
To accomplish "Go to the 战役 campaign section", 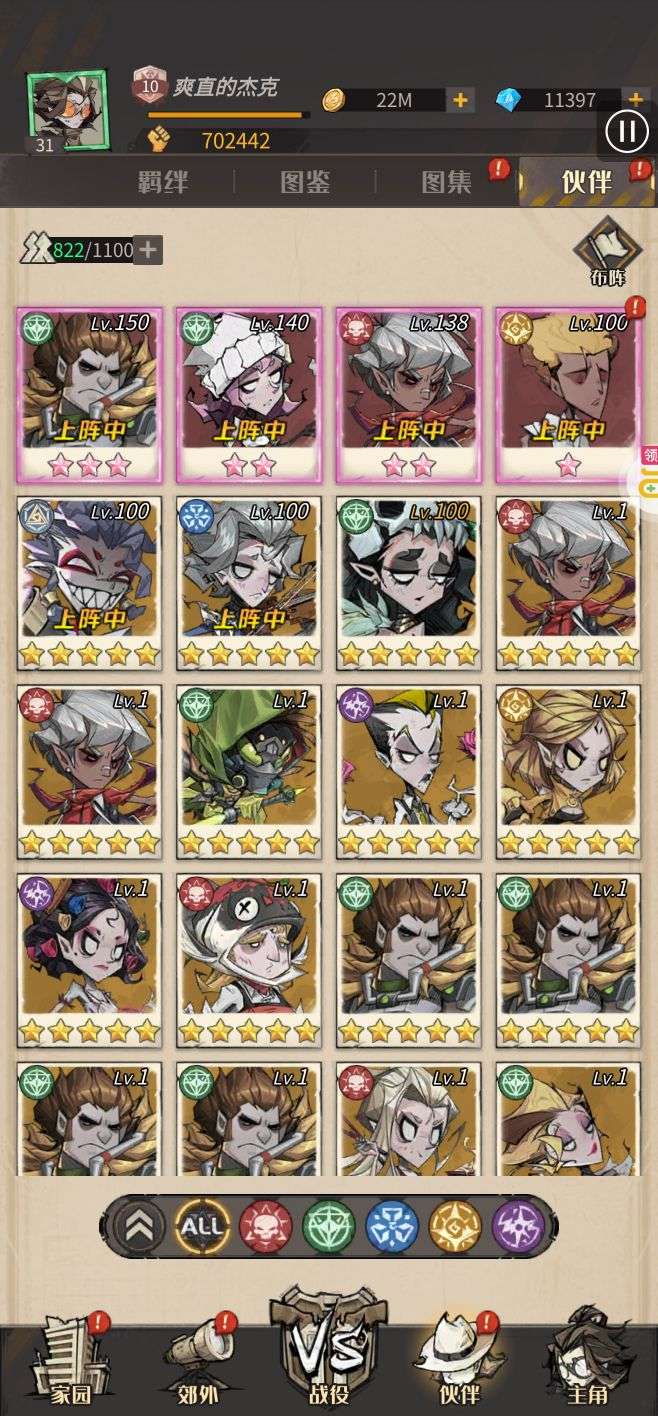I will click(330, 1355).
